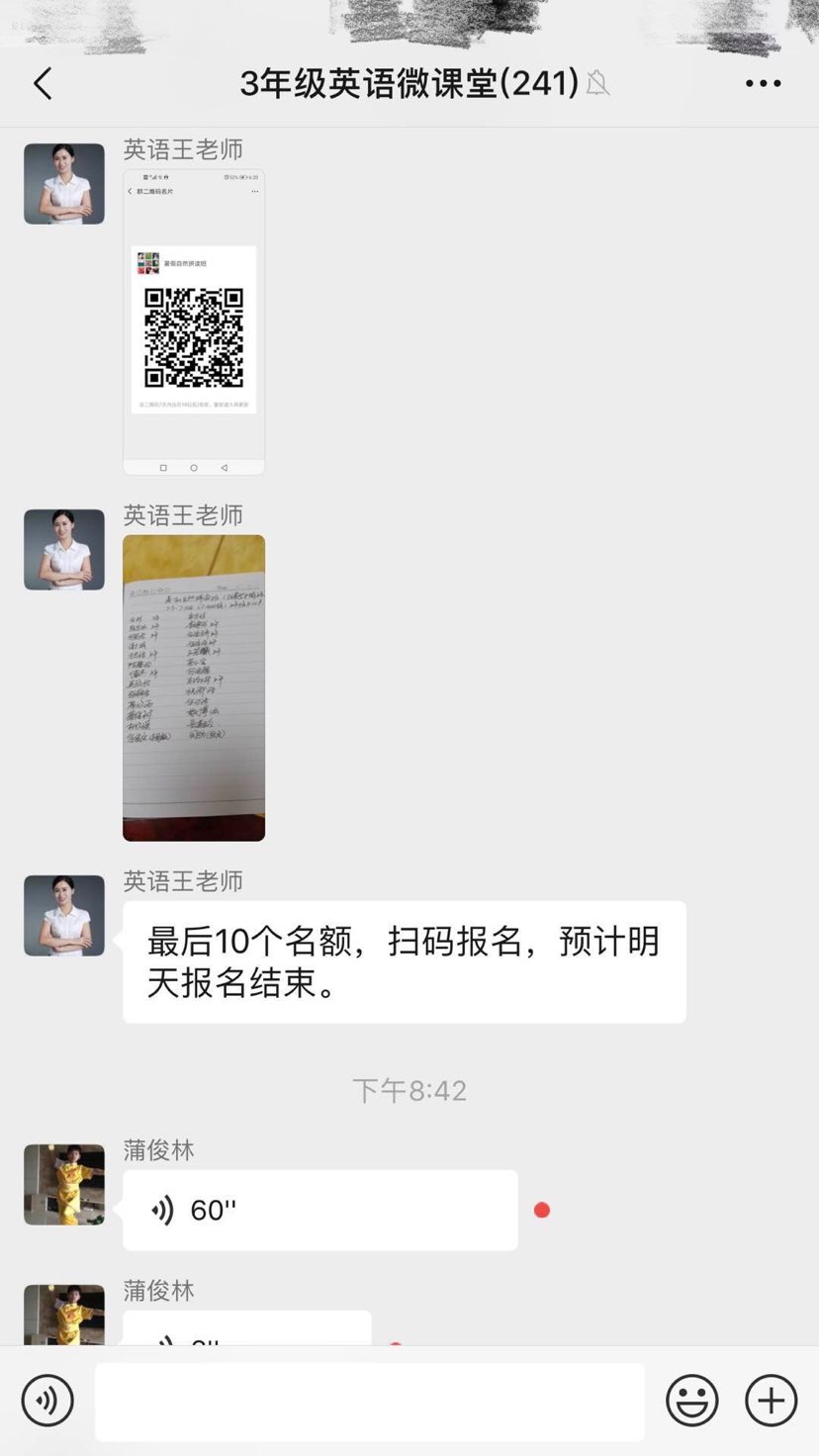819x1456 pixels.
Task: Play 蒲俊林's 60-second voice message
Action: pos(319,1210)
